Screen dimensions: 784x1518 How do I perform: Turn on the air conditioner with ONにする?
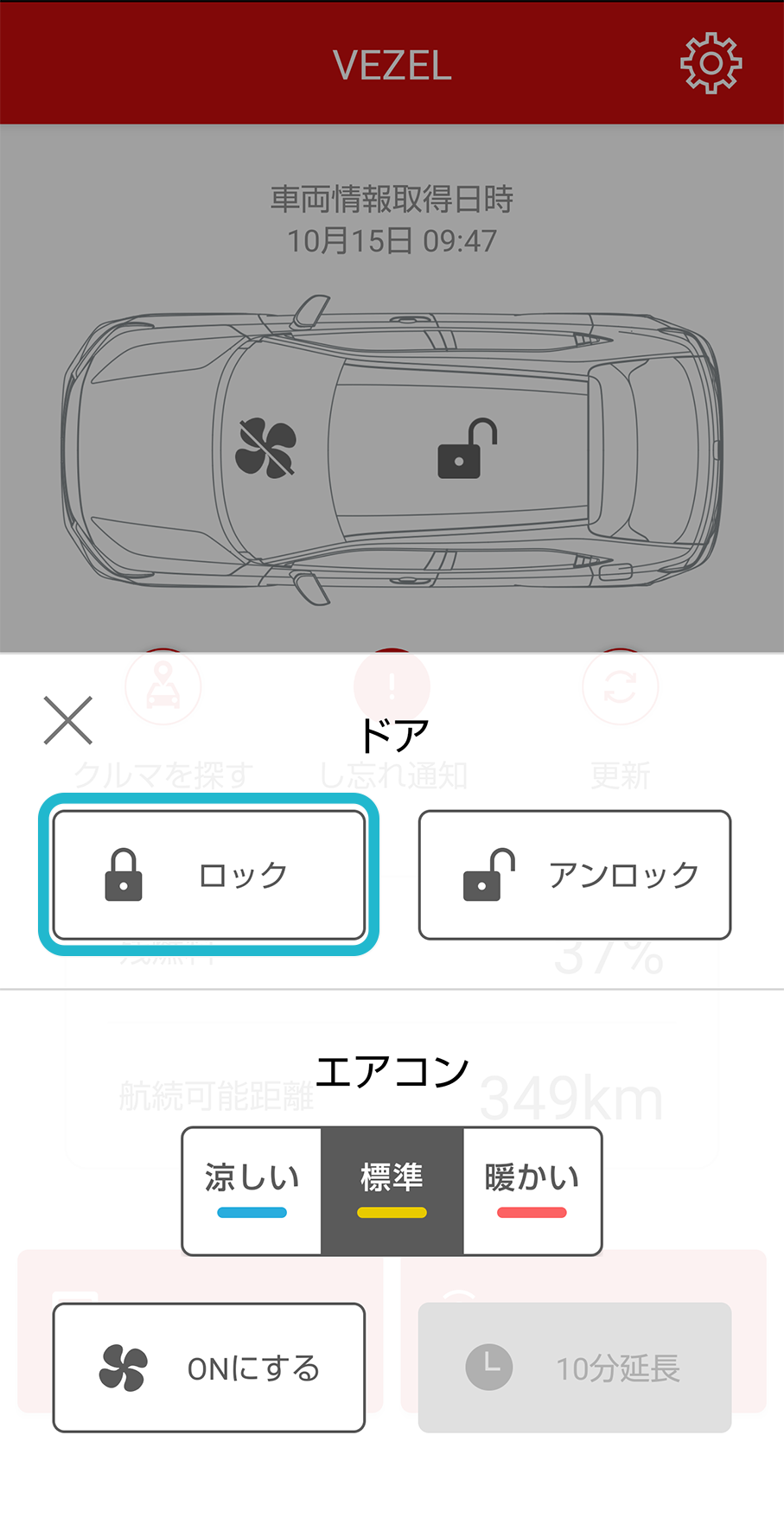click(x=209, y=1368)
